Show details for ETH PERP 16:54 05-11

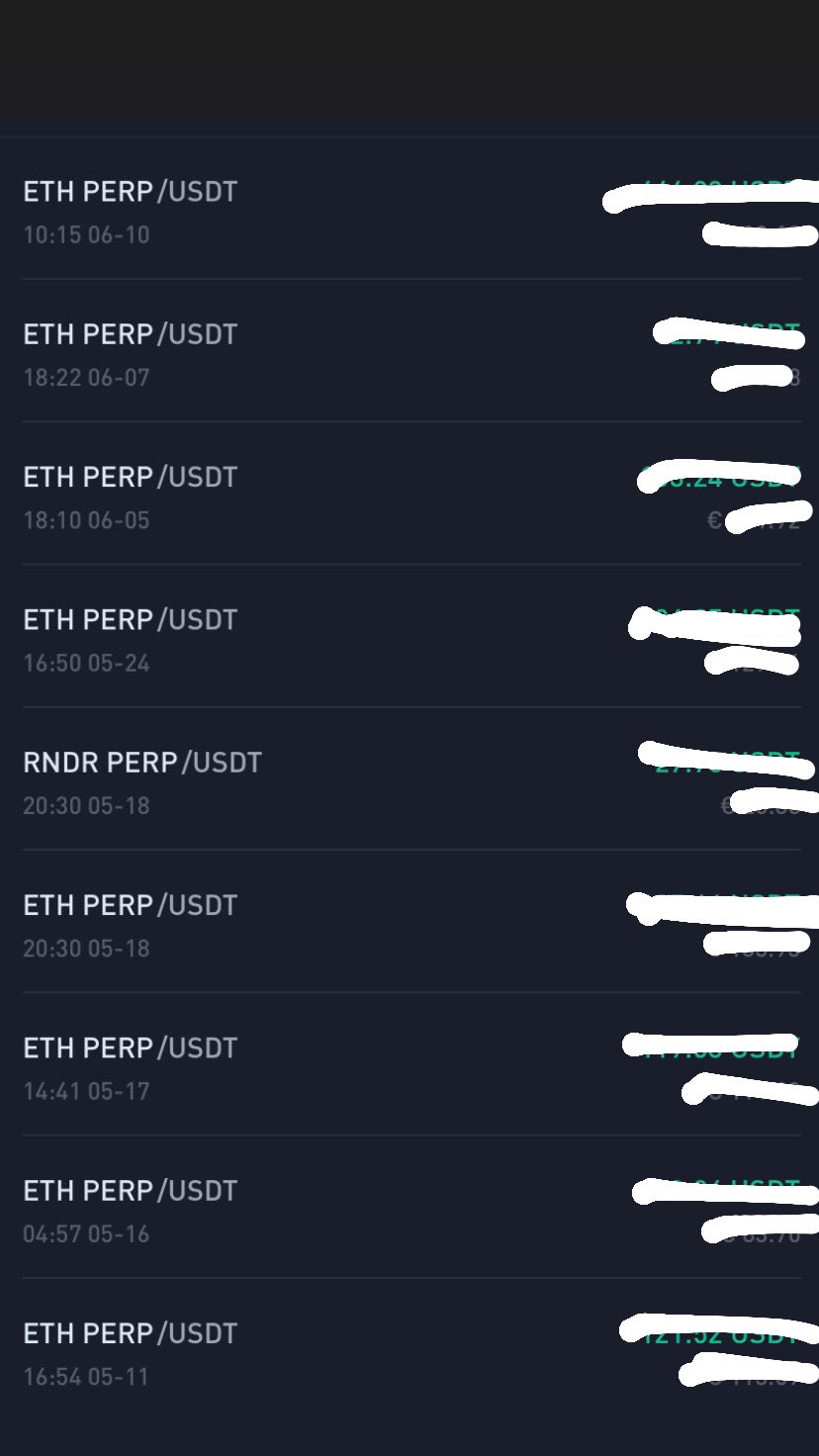(409, 1349)
